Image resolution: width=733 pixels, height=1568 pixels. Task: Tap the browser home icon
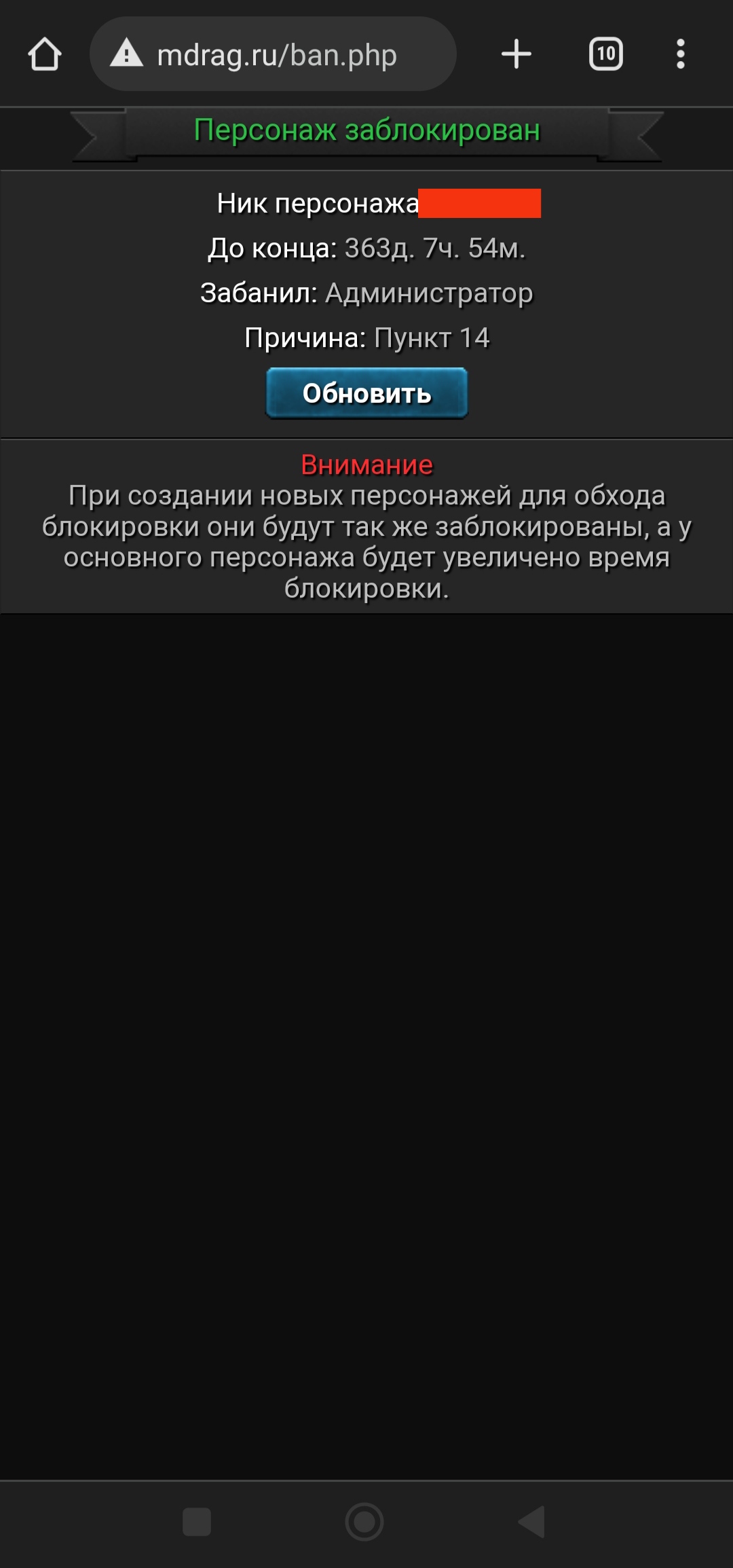[x=45, y=54]
